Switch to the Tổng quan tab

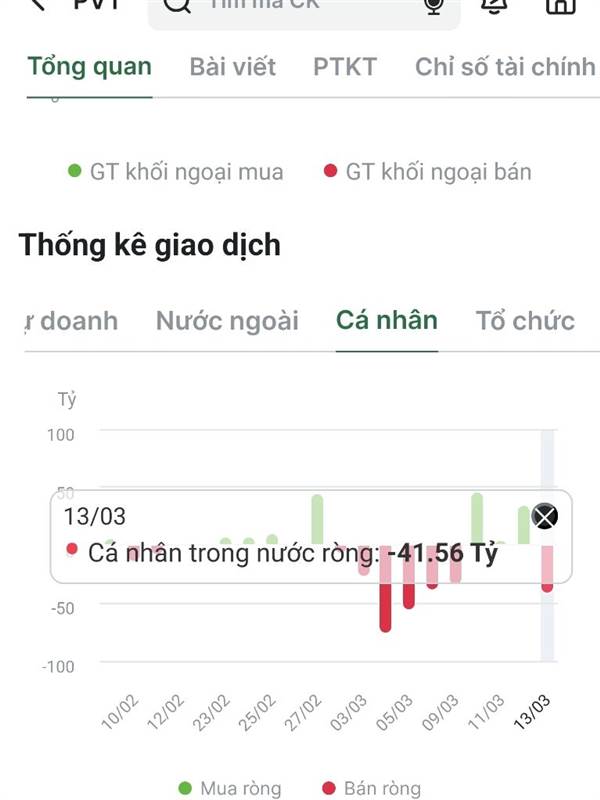tap(90, 67)
